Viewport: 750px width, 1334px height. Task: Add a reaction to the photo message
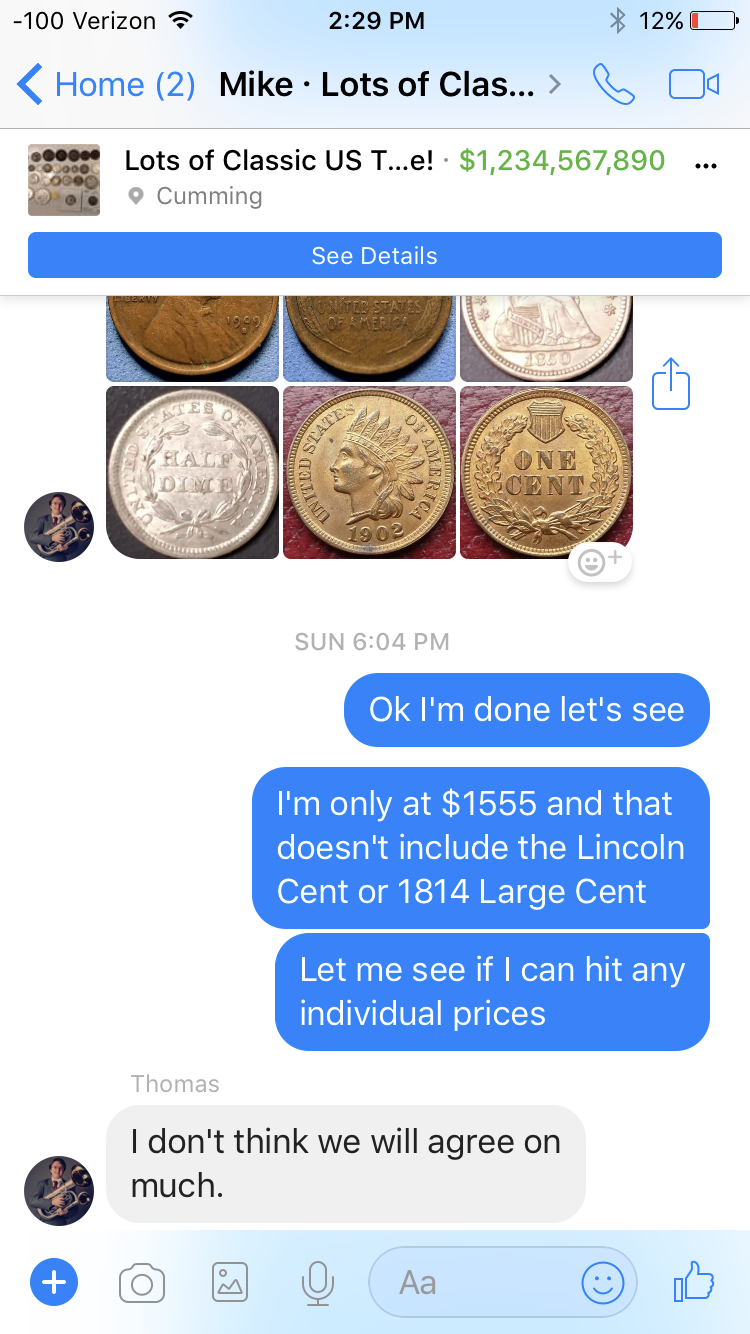[599, 563]
